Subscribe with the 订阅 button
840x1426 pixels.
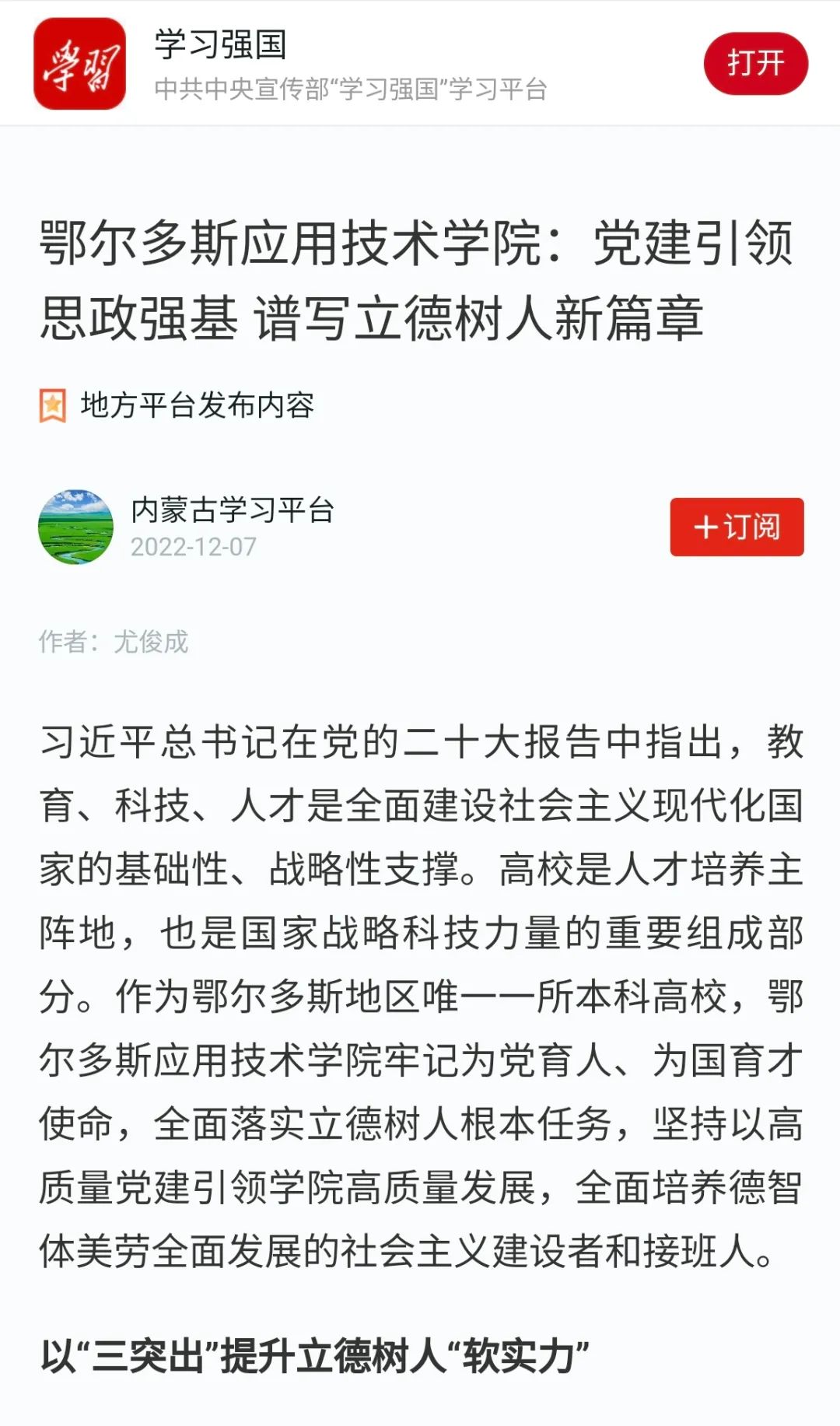(737, 527)
